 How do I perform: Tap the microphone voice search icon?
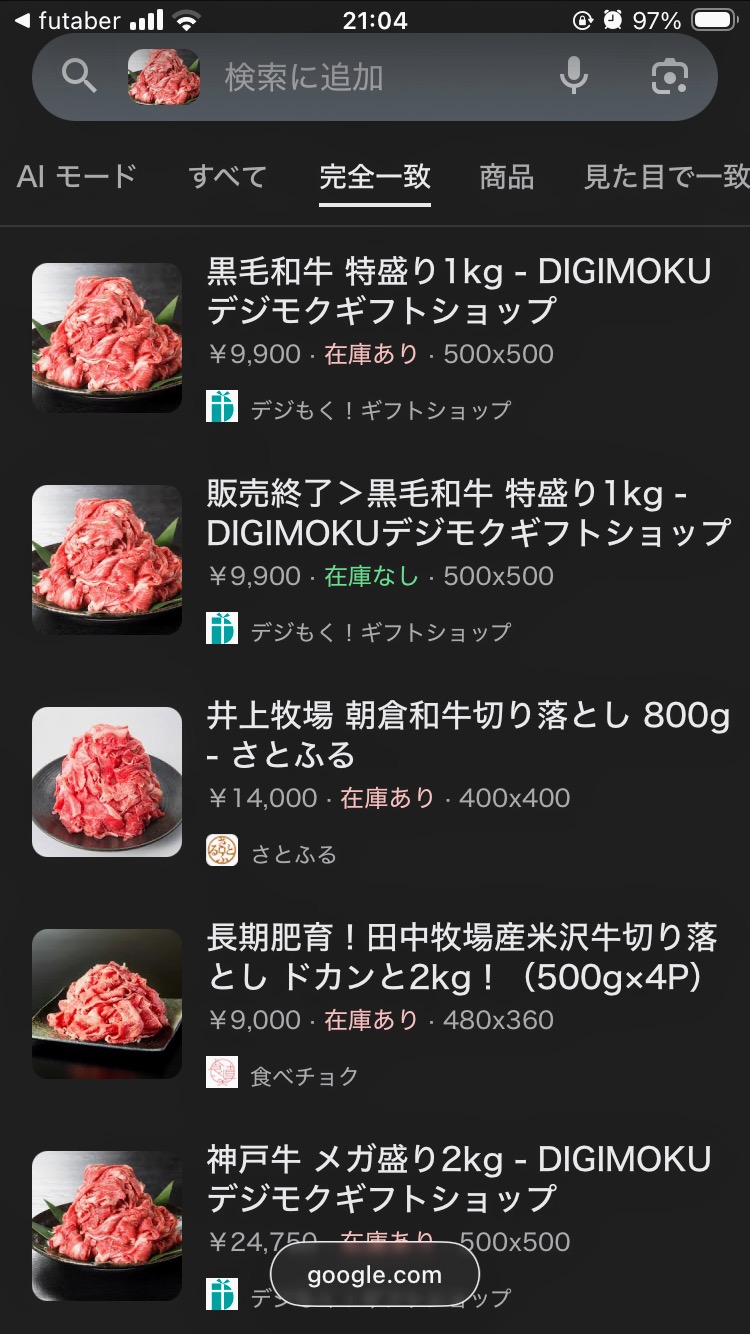pyautogui.click(x=574, y=77)
